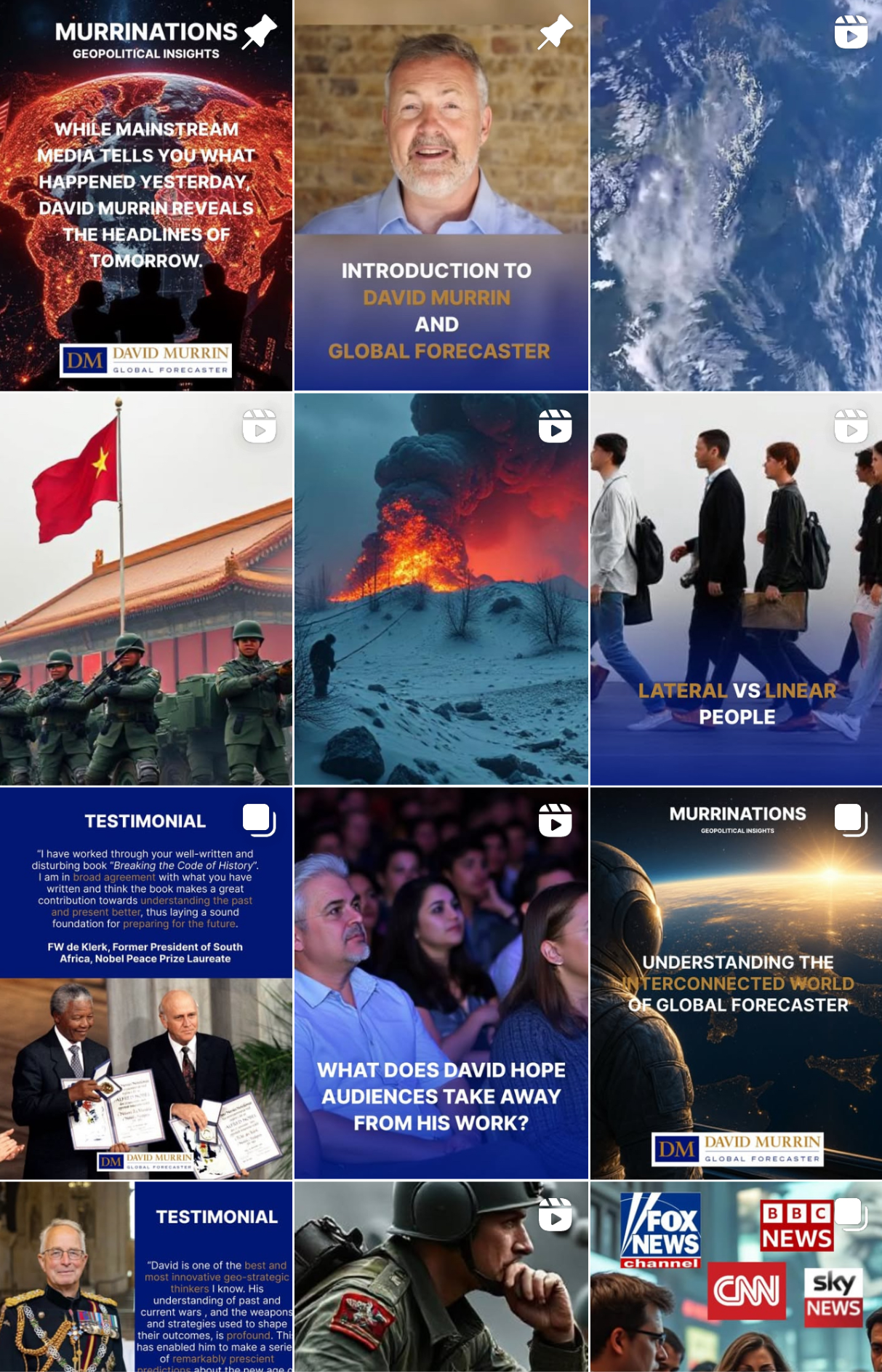The height and width of the screenshot is (1372, 882).
Task: Play the reel of the thinking helmeted soldier
Action: 441,1277
